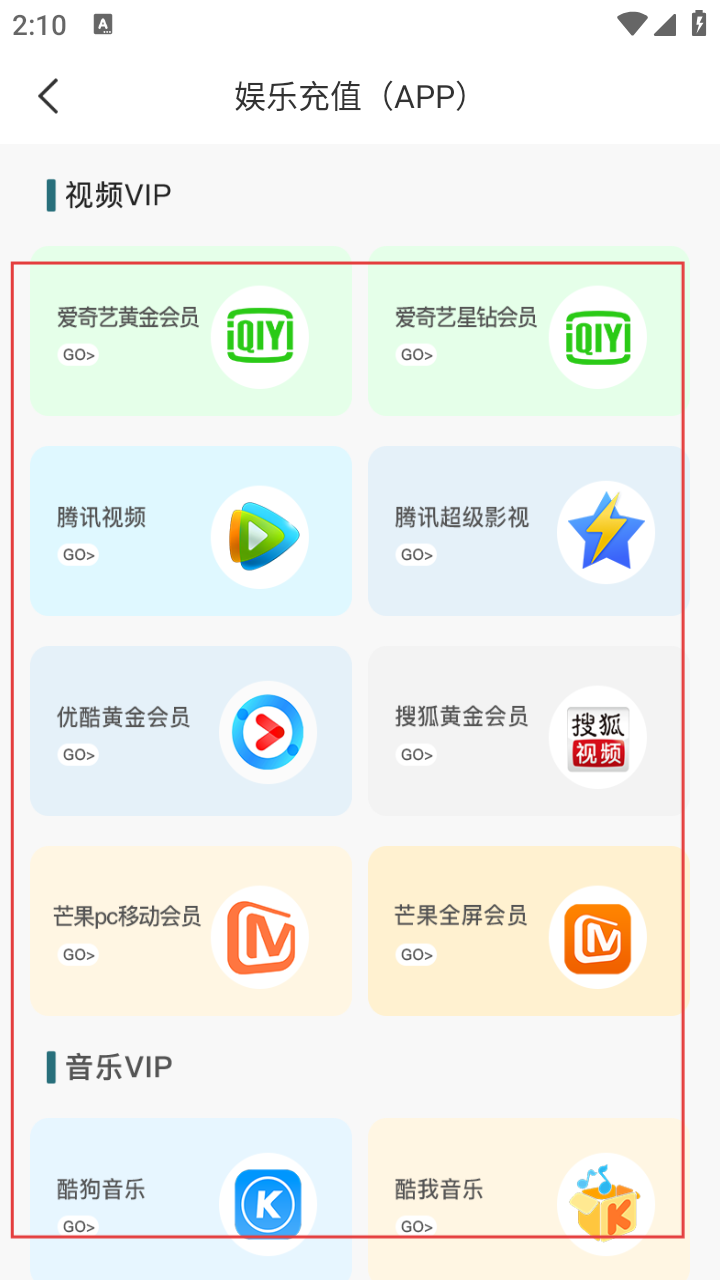Open the 爱奇艺黄金会员 card
Image resolution: width=720 pixels, height=1280 pixels.
(x=191, y=331)
